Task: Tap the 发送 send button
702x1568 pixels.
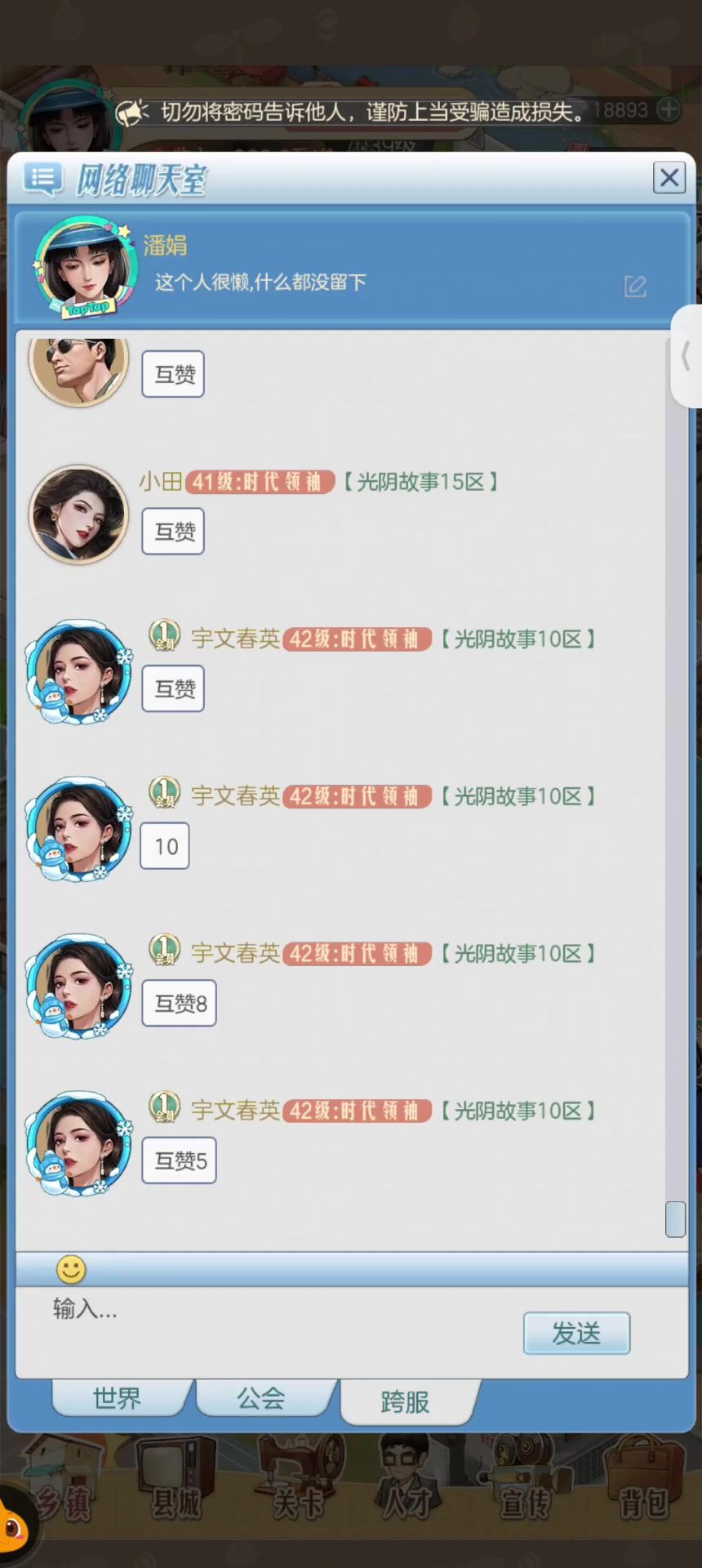Action: point(576,1333)
